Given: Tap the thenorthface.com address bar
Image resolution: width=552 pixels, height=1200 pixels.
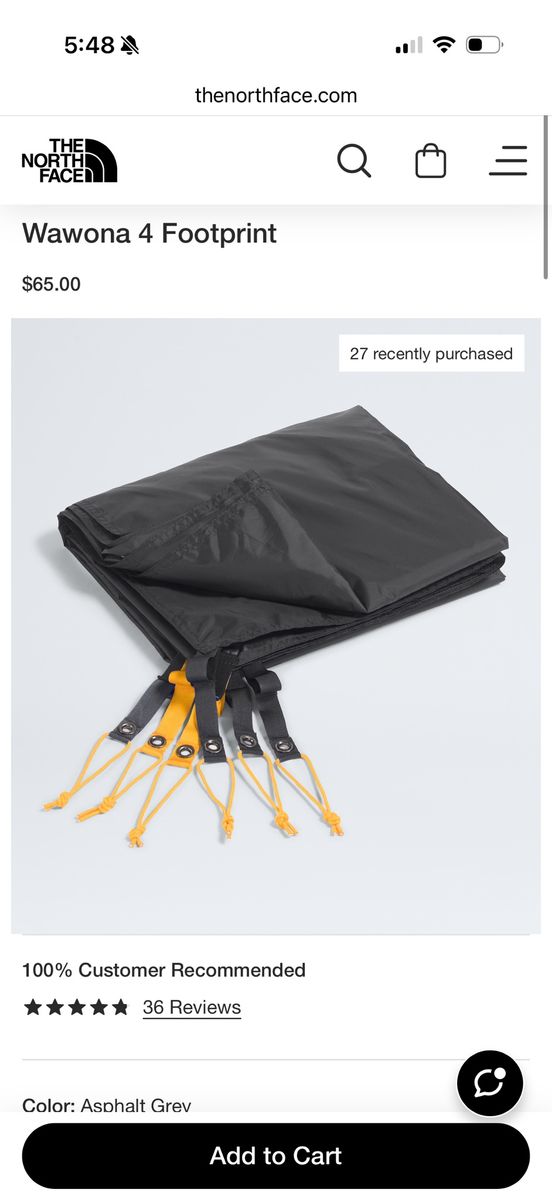Looking at the screenshot, I should [x=276, y=96].
